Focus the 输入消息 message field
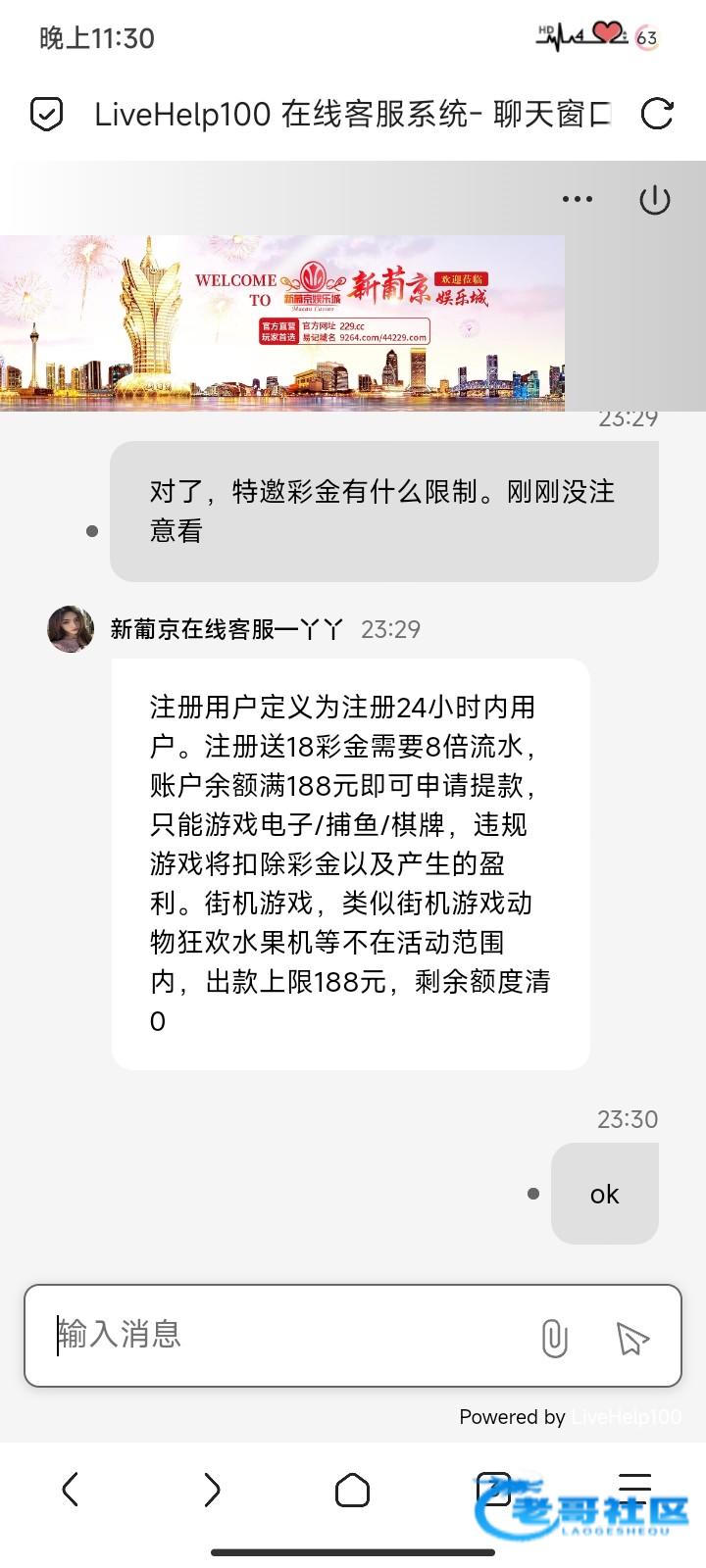The height and width of the screenshot is (1568, 706). (284, 1335)
